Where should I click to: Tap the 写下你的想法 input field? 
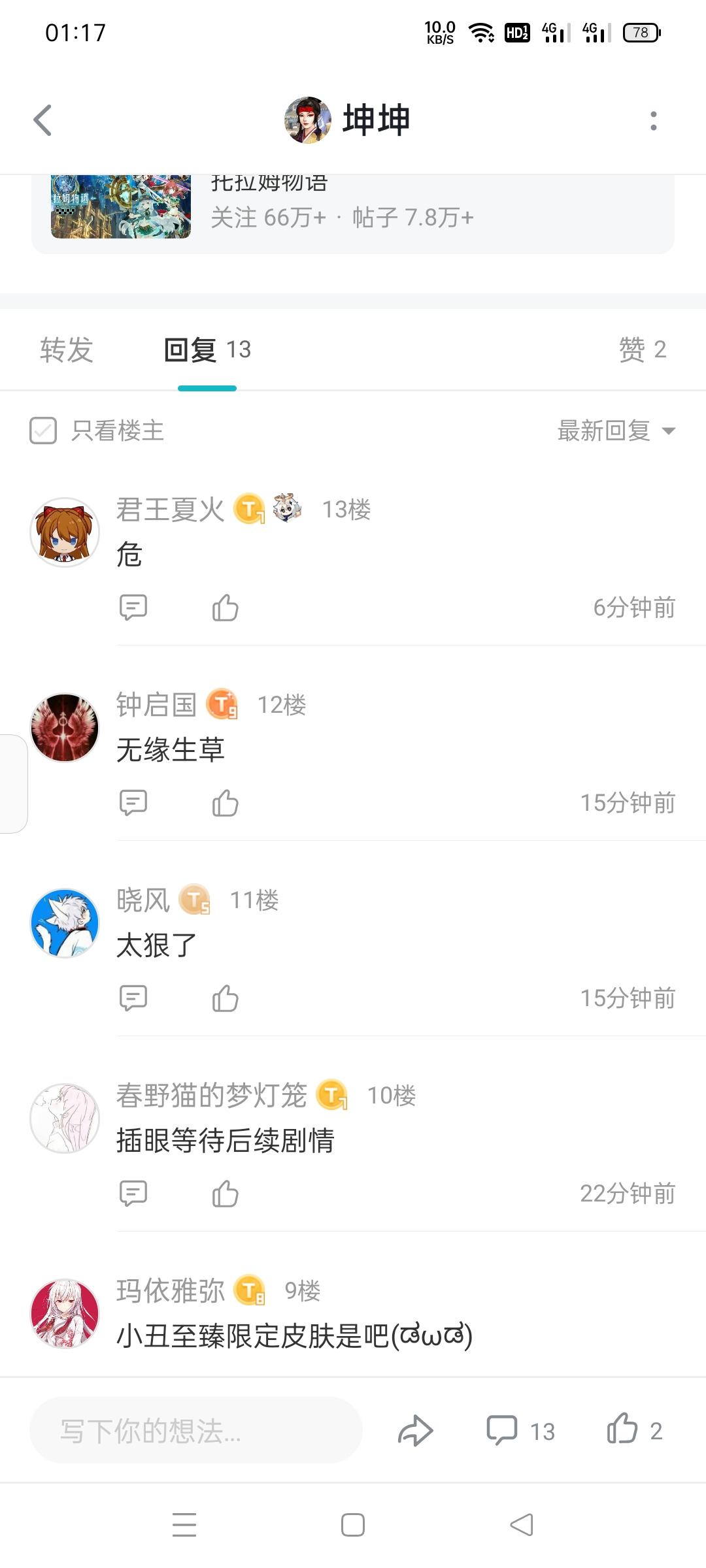(x=196, y=1429)
